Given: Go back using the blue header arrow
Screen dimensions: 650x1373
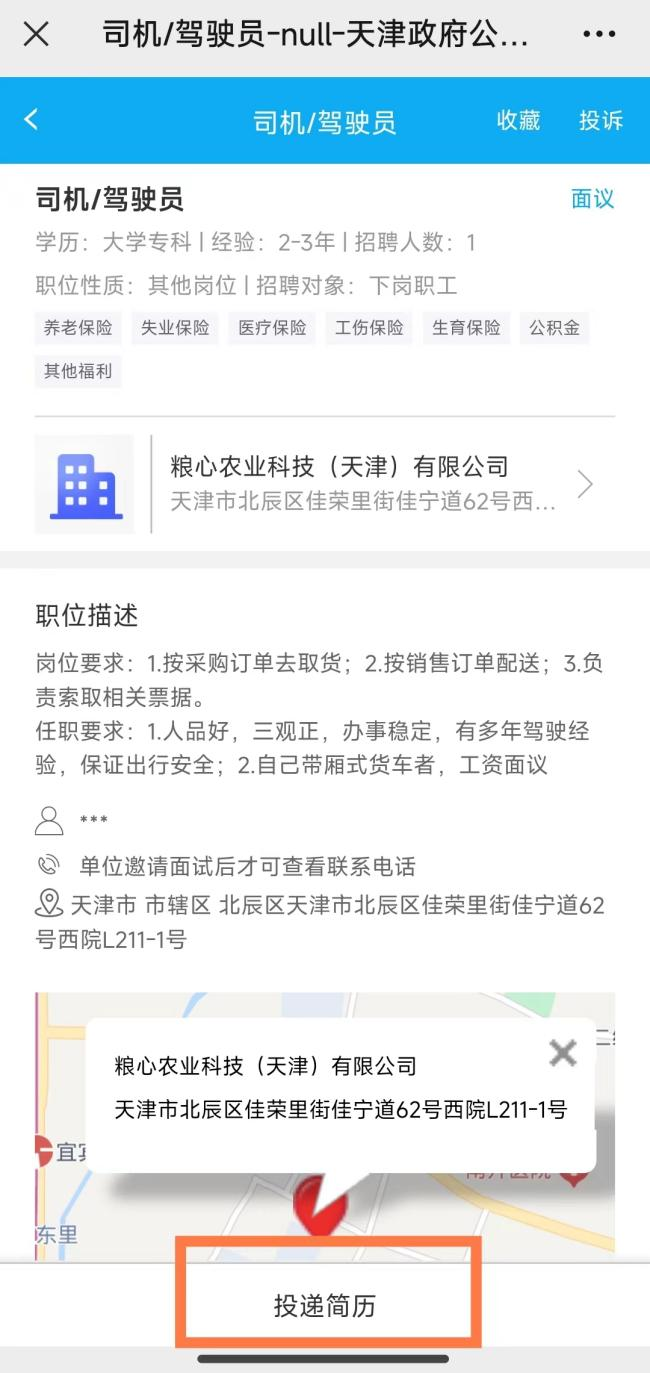Looking at the screenshot, I should [31, 120].
